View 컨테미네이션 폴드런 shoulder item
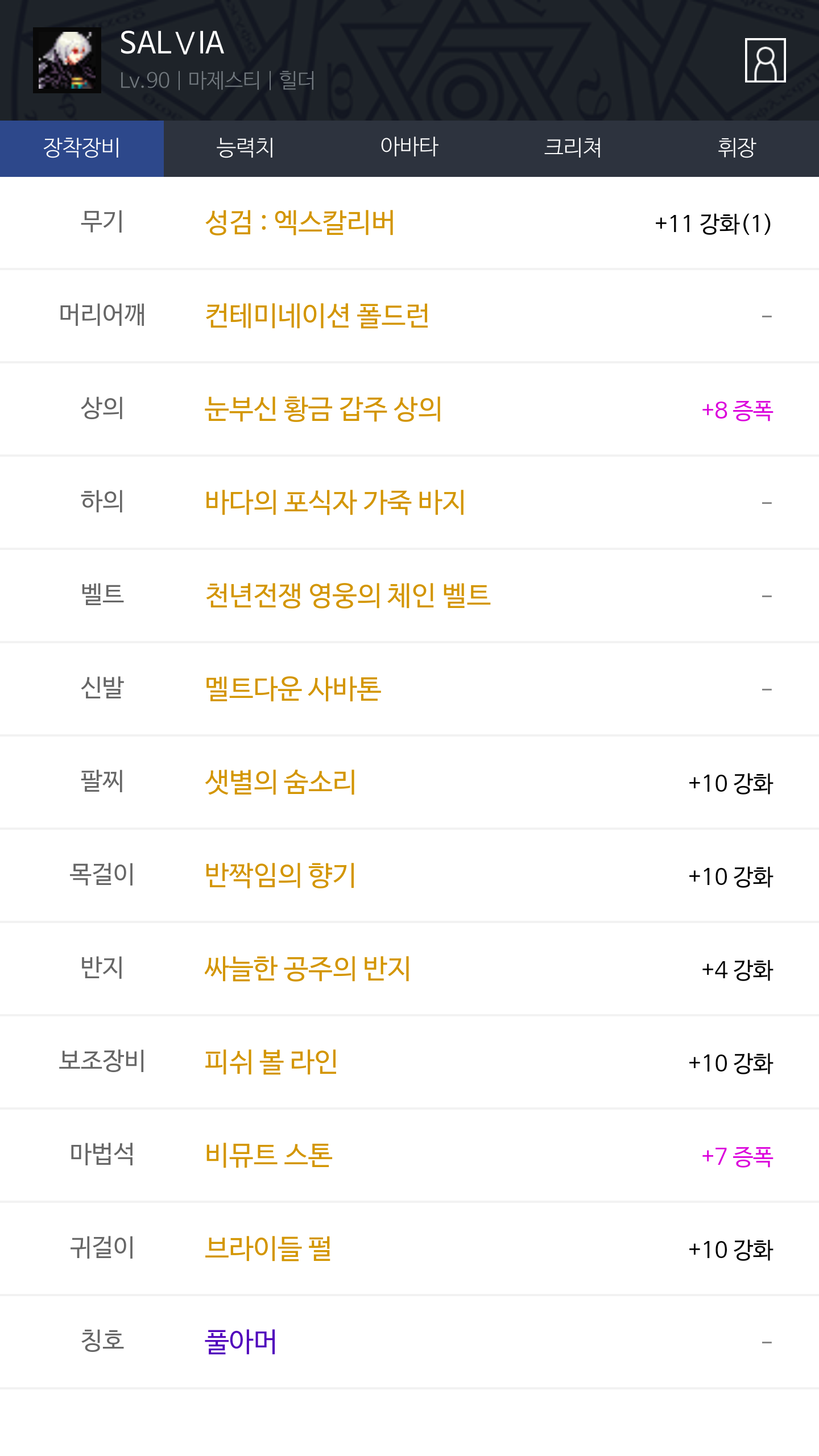The height and width of the screenshot is (1456, 819). click(409, 316)
